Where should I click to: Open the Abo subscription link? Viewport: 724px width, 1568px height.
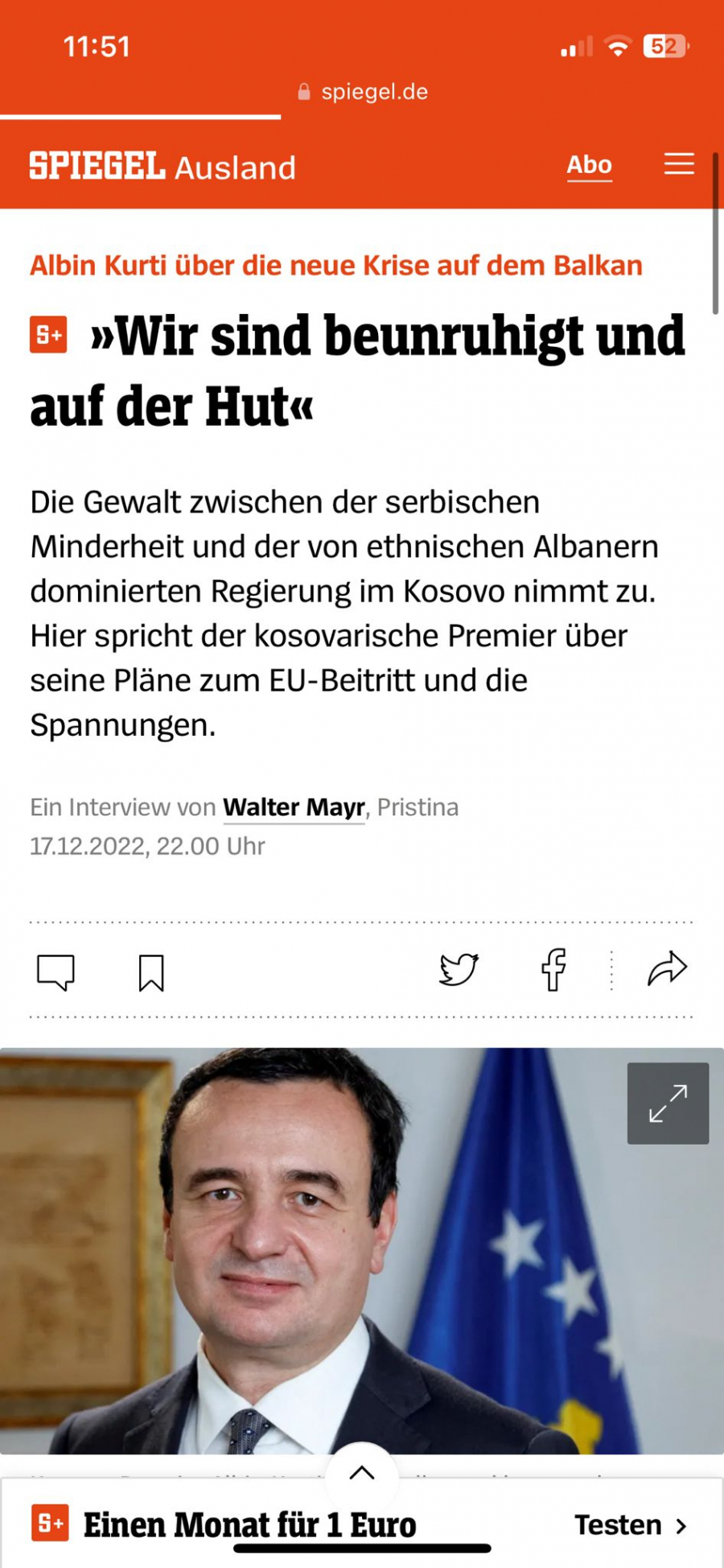(x=589, y=165)
